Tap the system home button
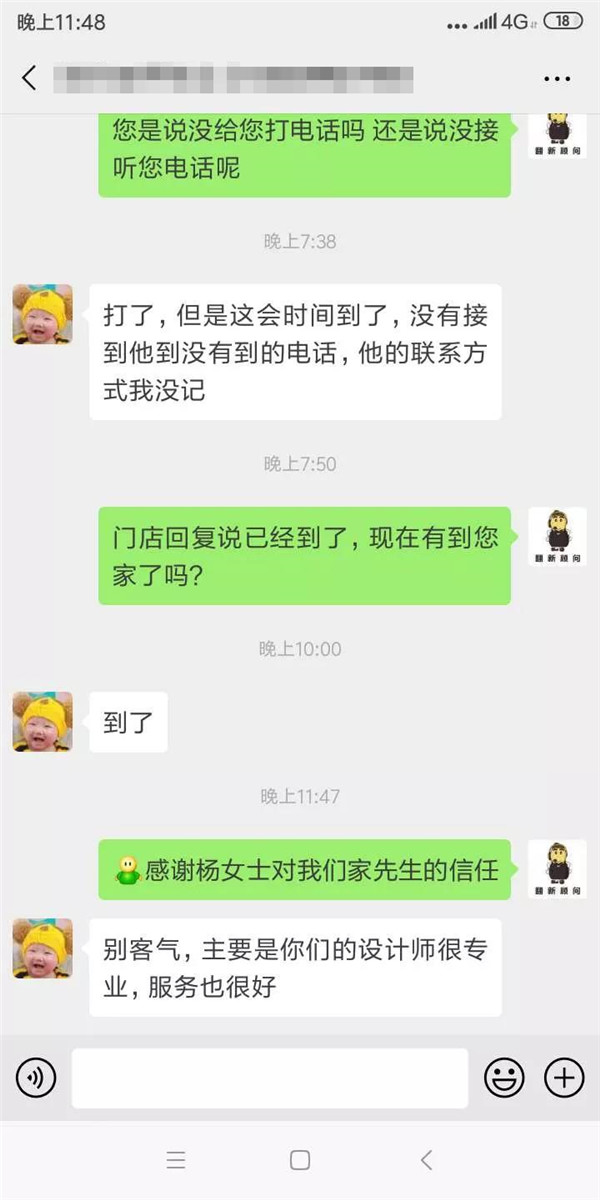The height and width of the screenshot is (1200, 600). 300,1160
